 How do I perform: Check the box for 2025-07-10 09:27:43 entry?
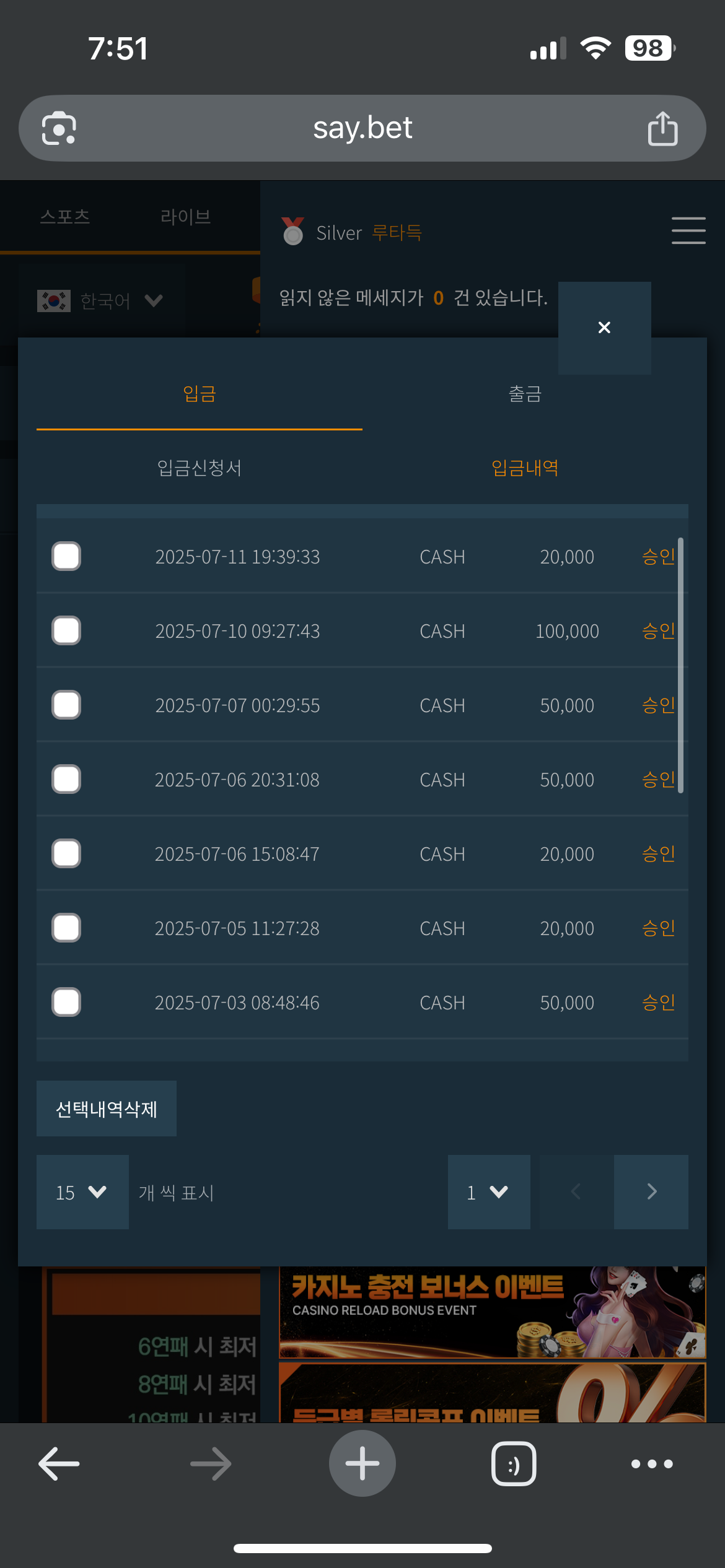66,630
